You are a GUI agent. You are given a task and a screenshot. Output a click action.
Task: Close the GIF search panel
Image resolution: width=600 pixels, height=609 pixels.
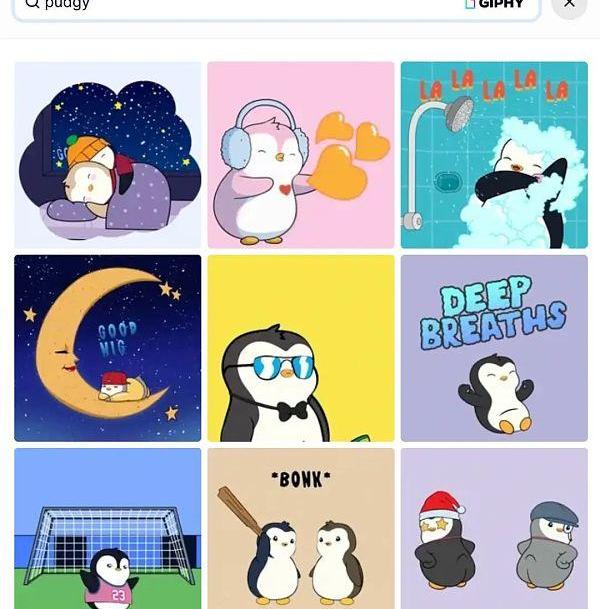coord(569,5)
